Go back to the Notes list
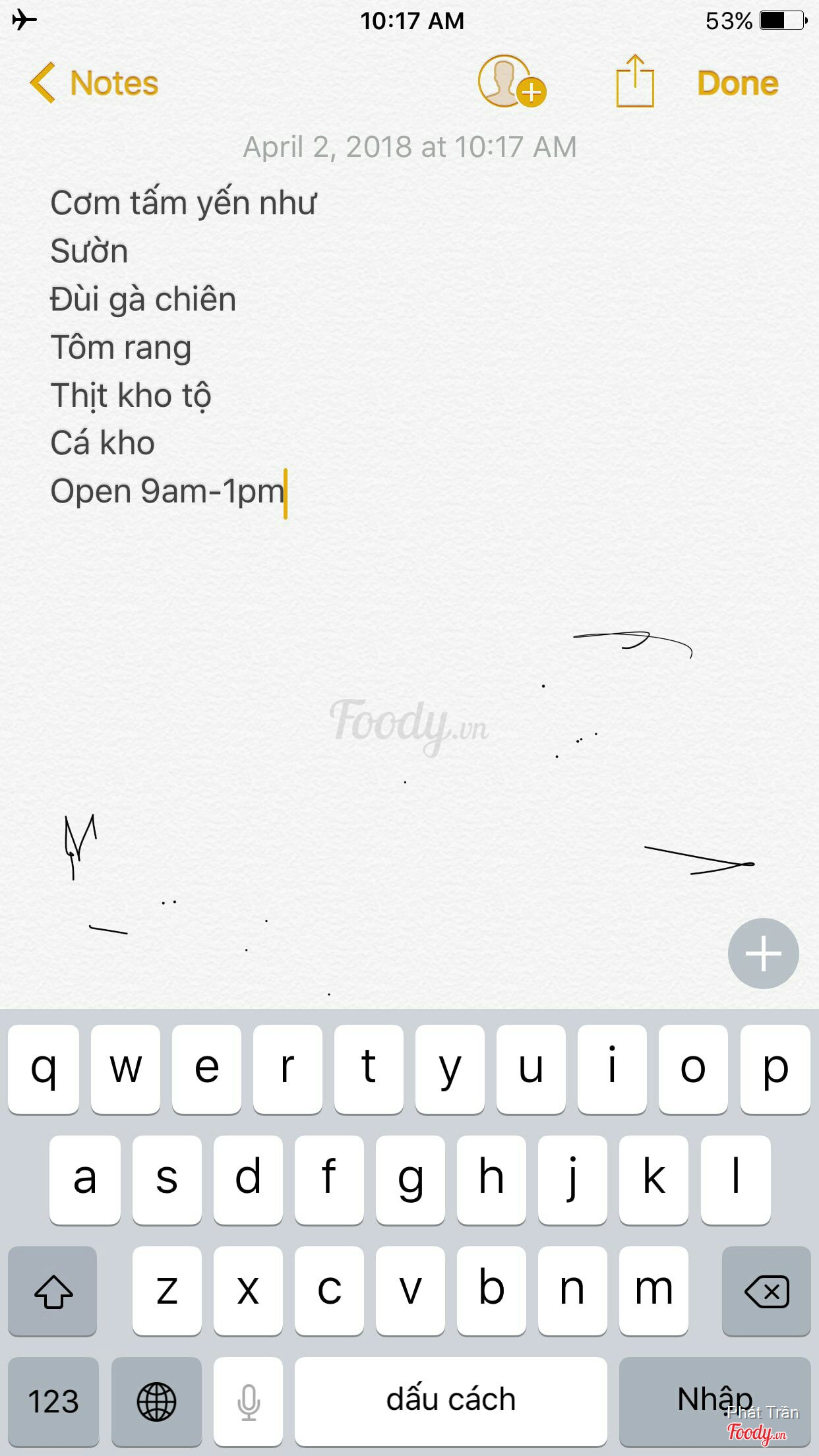Viewport: 819px width, 1456px height. pyautogui.click(x=94, y=83)
